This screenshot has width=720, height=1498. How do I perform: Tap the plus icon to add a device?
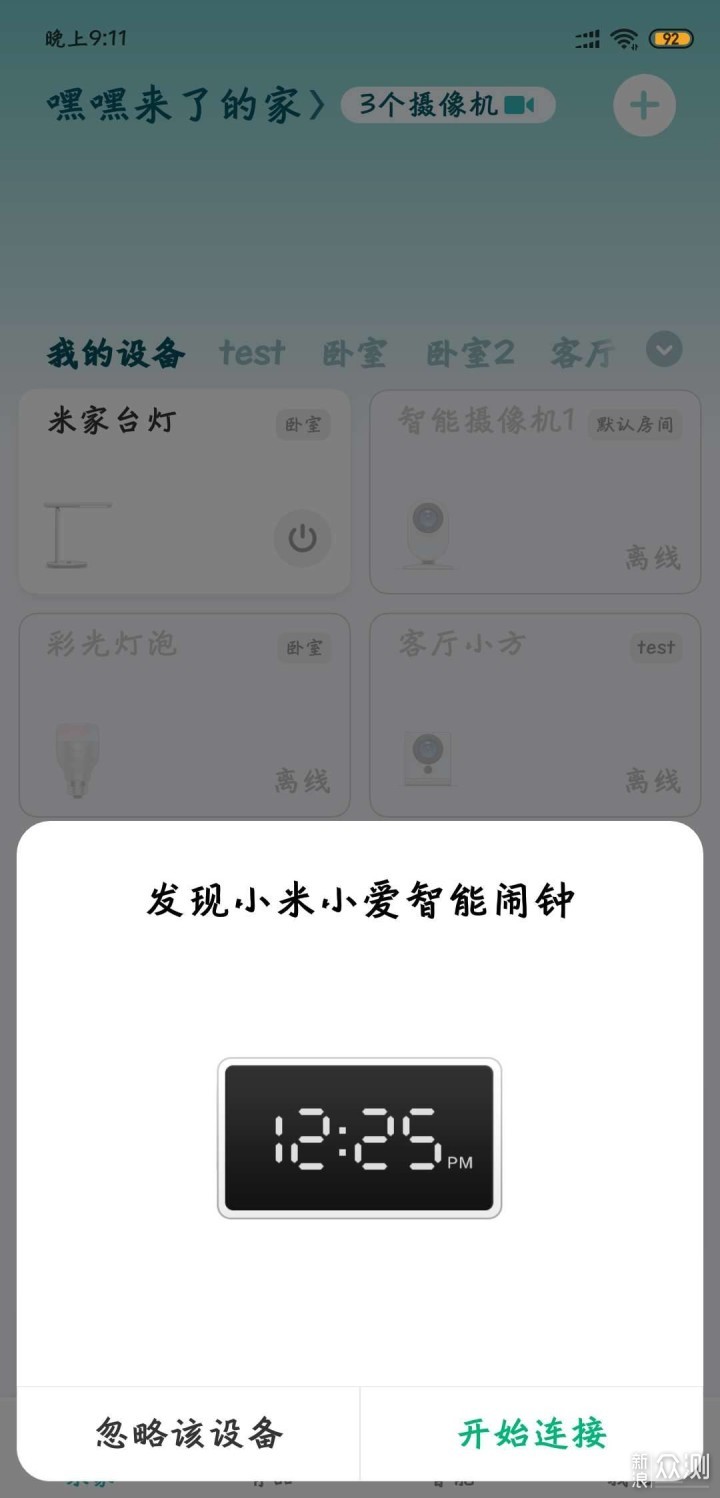tap(644, 104)
